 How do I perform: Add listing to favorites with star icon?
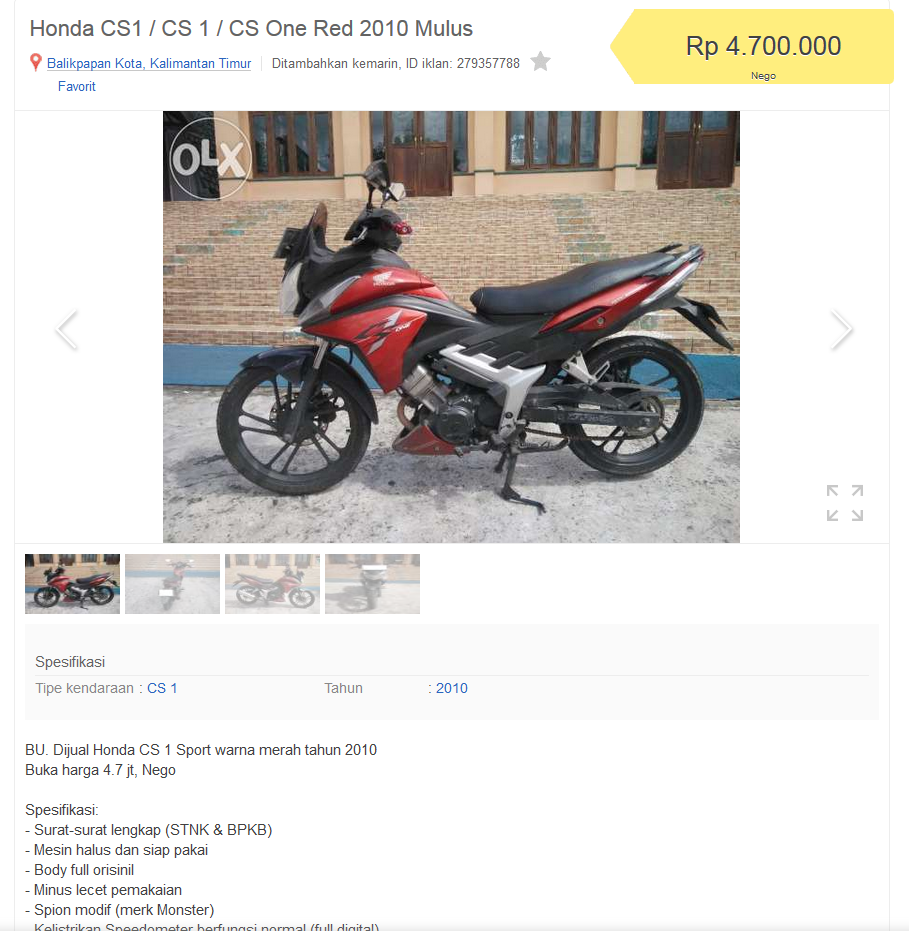pos(540,62)
